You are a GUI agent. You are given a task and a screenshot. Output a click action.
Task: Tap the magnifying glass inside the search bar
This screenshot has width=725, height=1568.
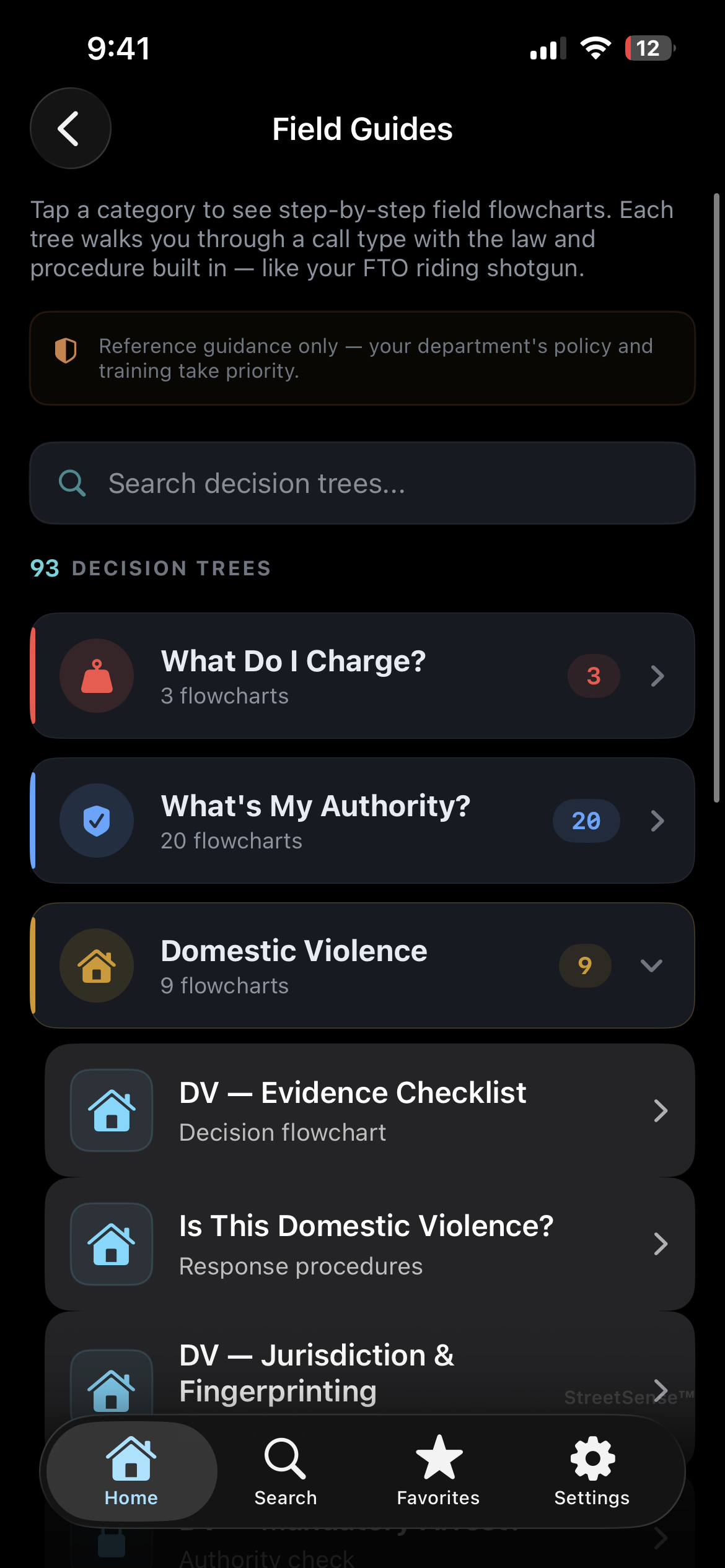tap(72, 483)
